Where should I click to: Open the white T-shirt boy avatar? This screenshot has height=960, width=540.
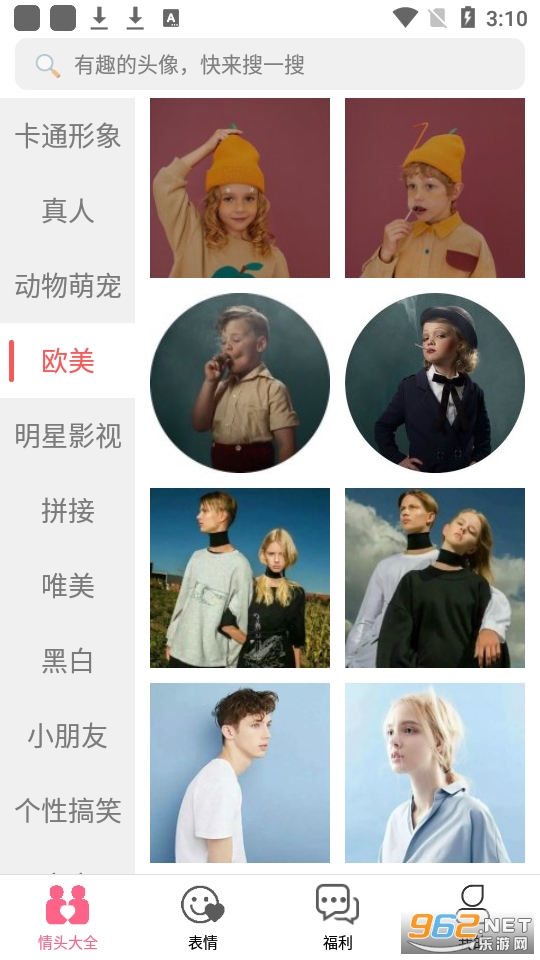(x=240, y=773)
